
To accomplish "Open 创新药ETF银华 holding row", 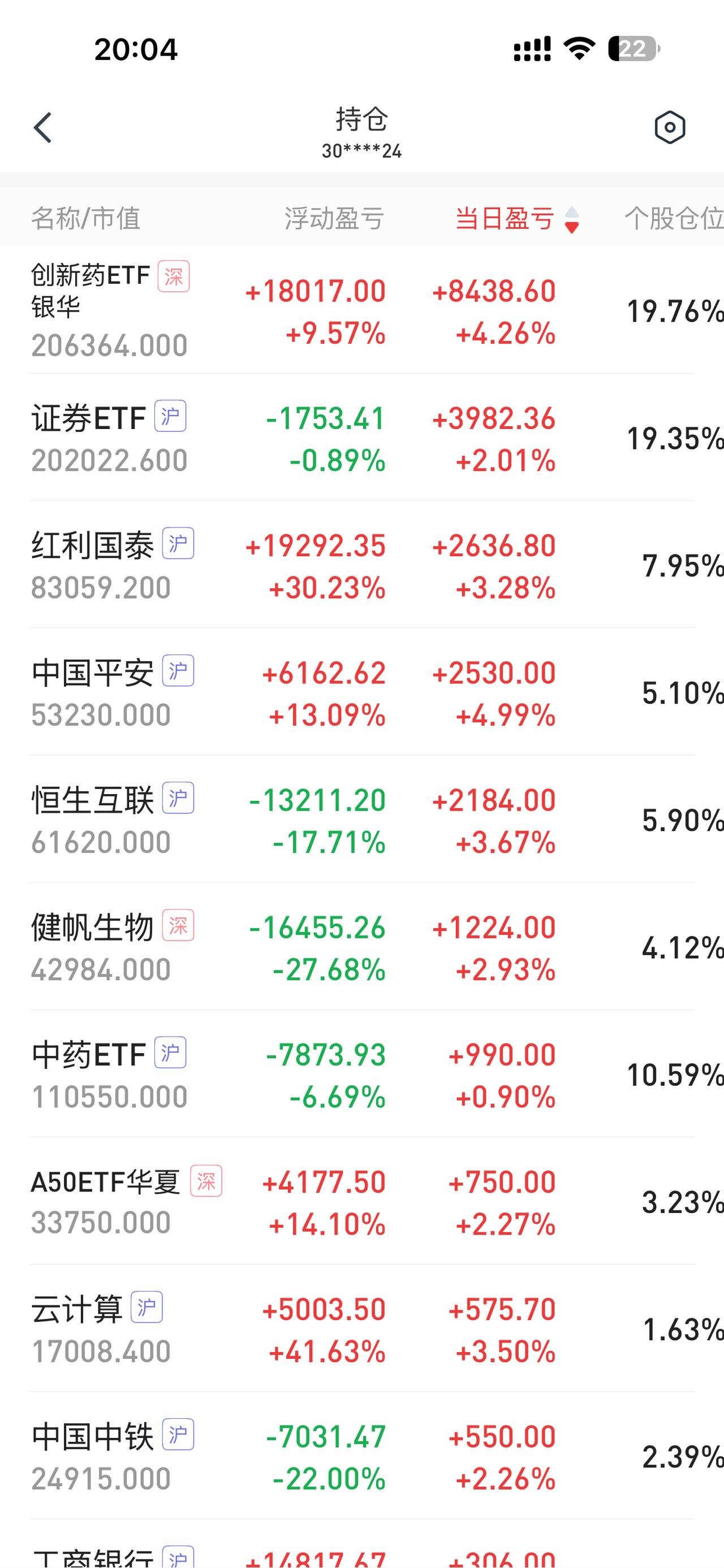I will (x=361, y=310).
